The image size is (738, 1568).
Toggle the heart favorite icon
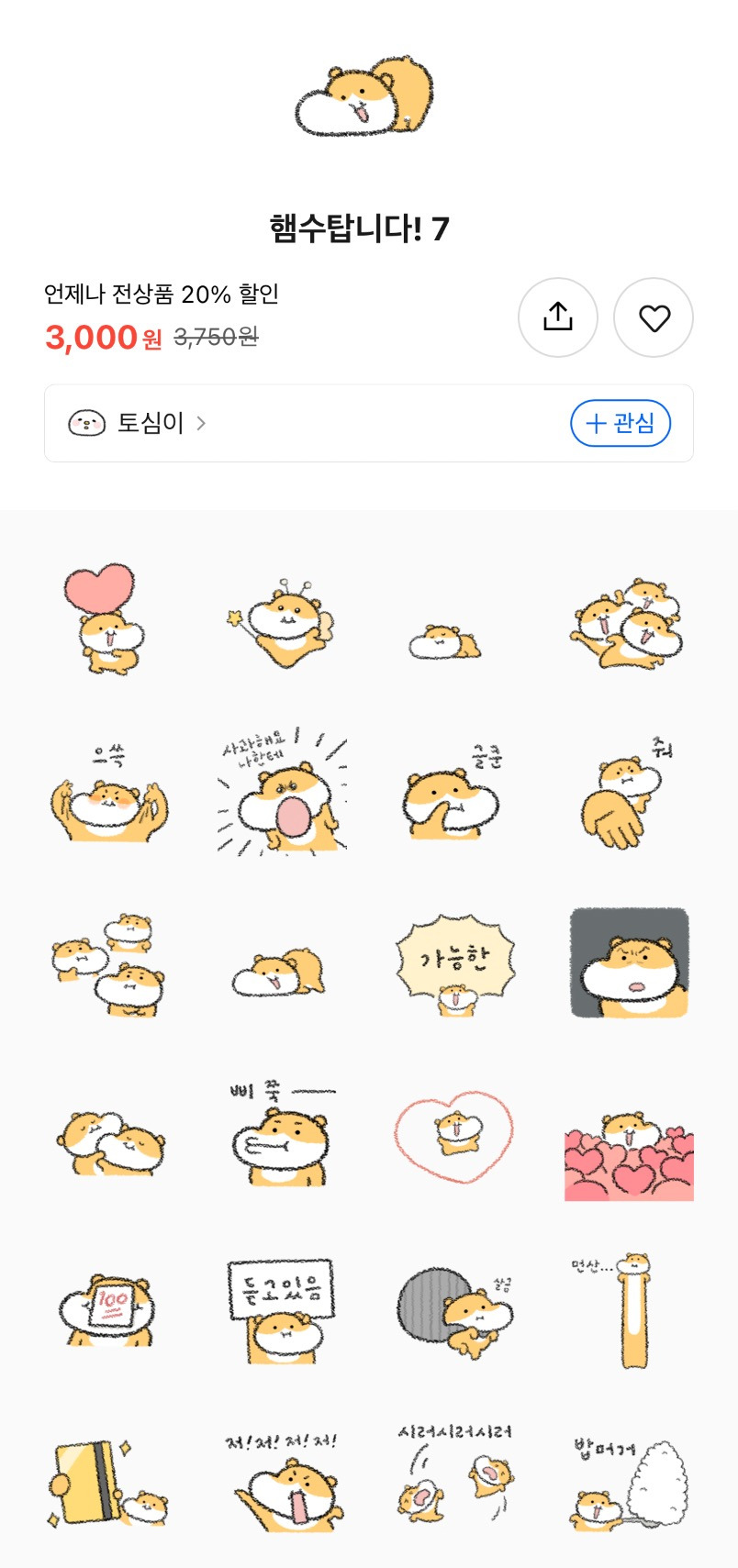tap(654, 317)
